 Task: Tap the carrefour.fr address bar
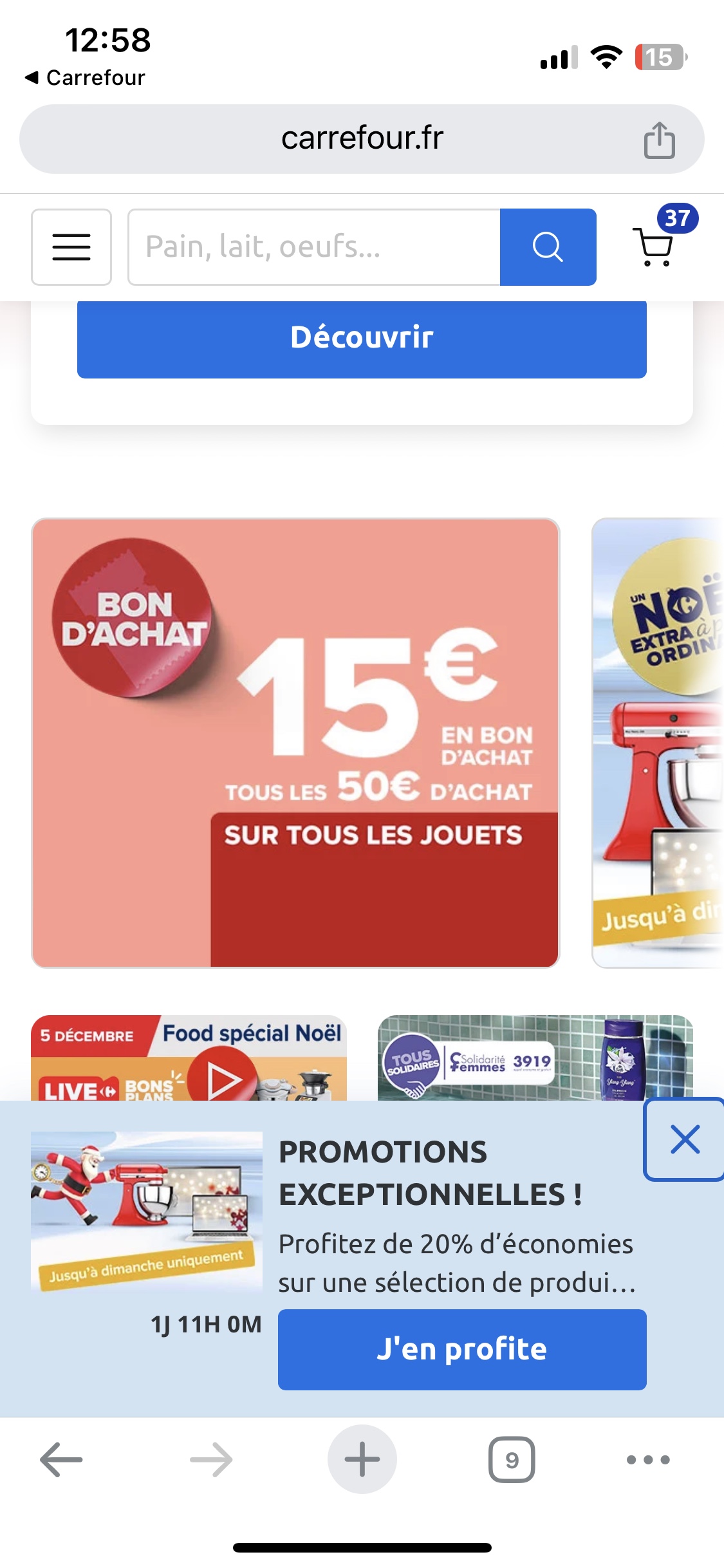tap(362, 139)
